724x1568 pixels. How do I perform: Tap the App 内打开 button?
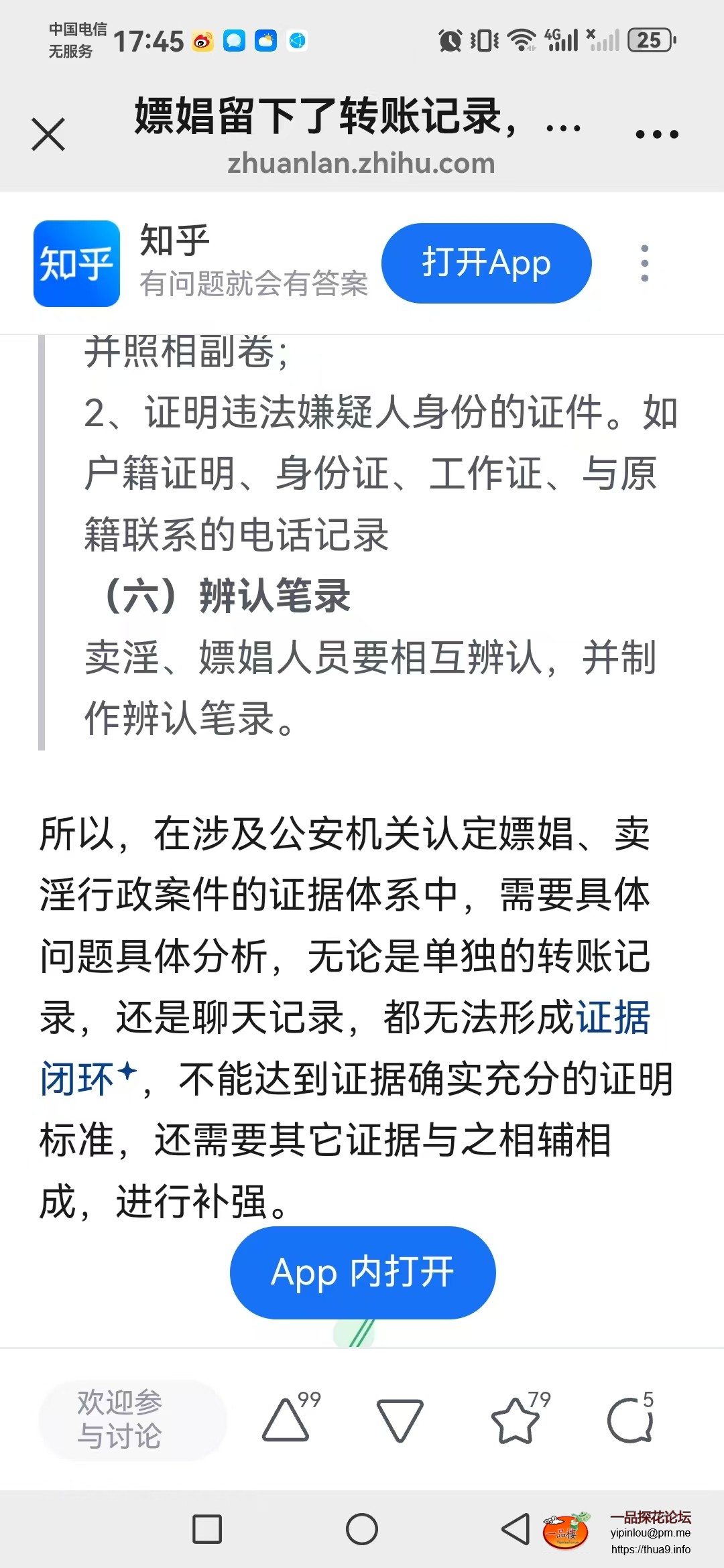click(362, 1272)
